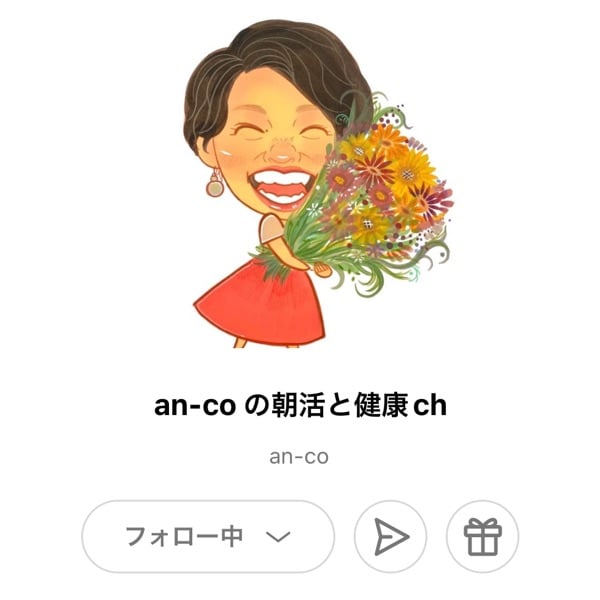Open the フォロー中 following dropdown
Image resolution: width=600 pixels, height=600 pixels.
(207, 537)
